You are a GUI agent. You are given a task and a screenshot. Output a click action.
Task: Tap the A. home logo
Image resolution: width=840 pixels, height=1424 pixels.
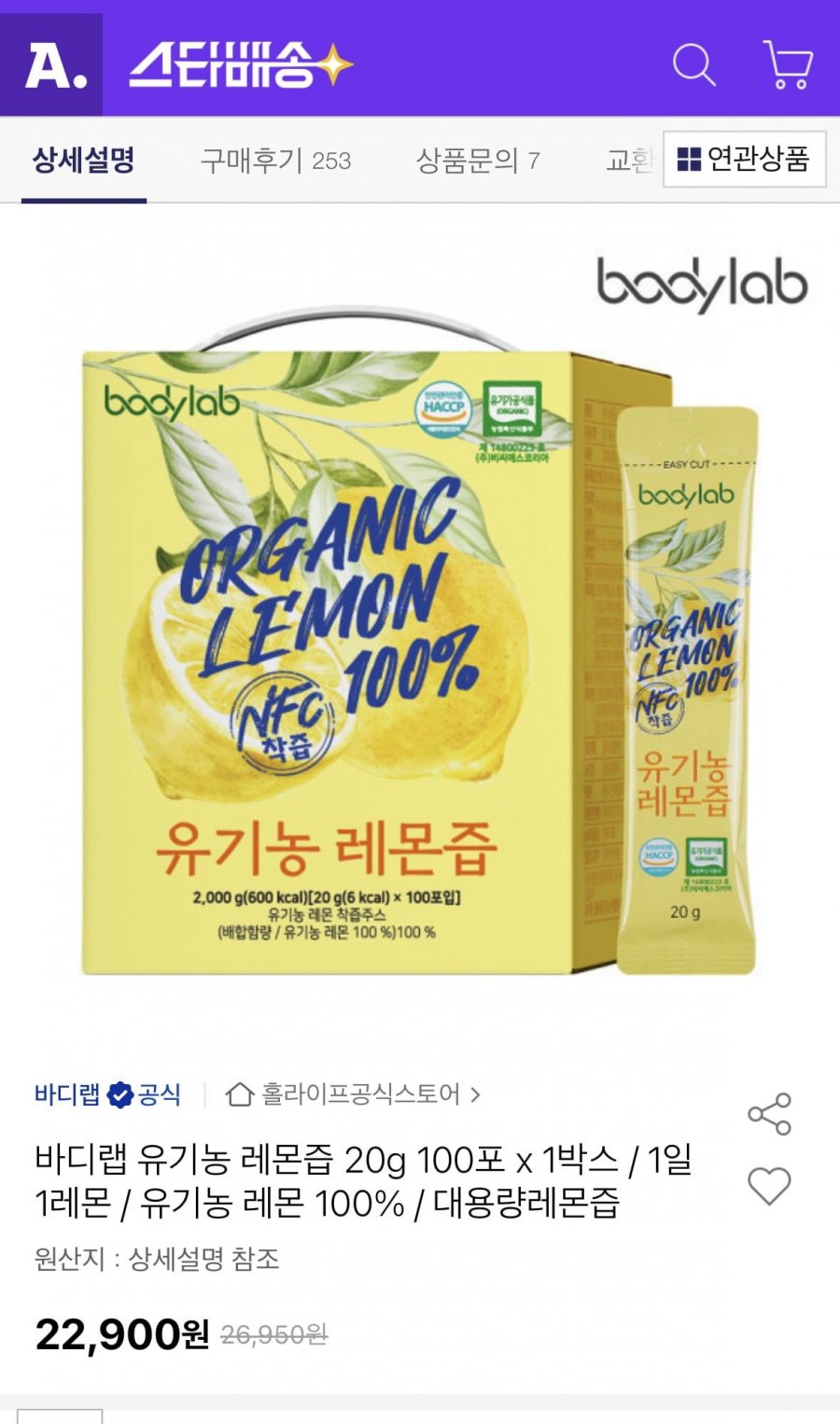tap(52, 64)
